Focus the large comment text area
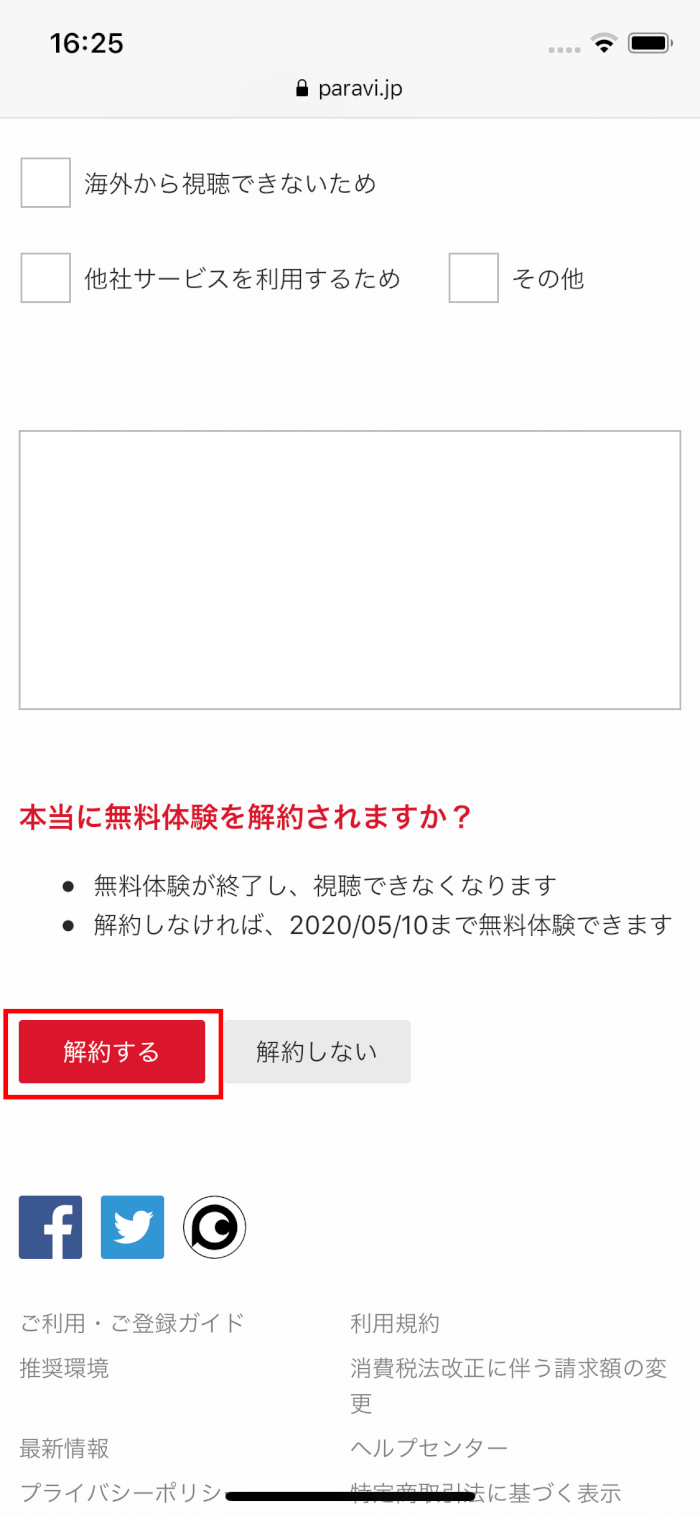 350,570
